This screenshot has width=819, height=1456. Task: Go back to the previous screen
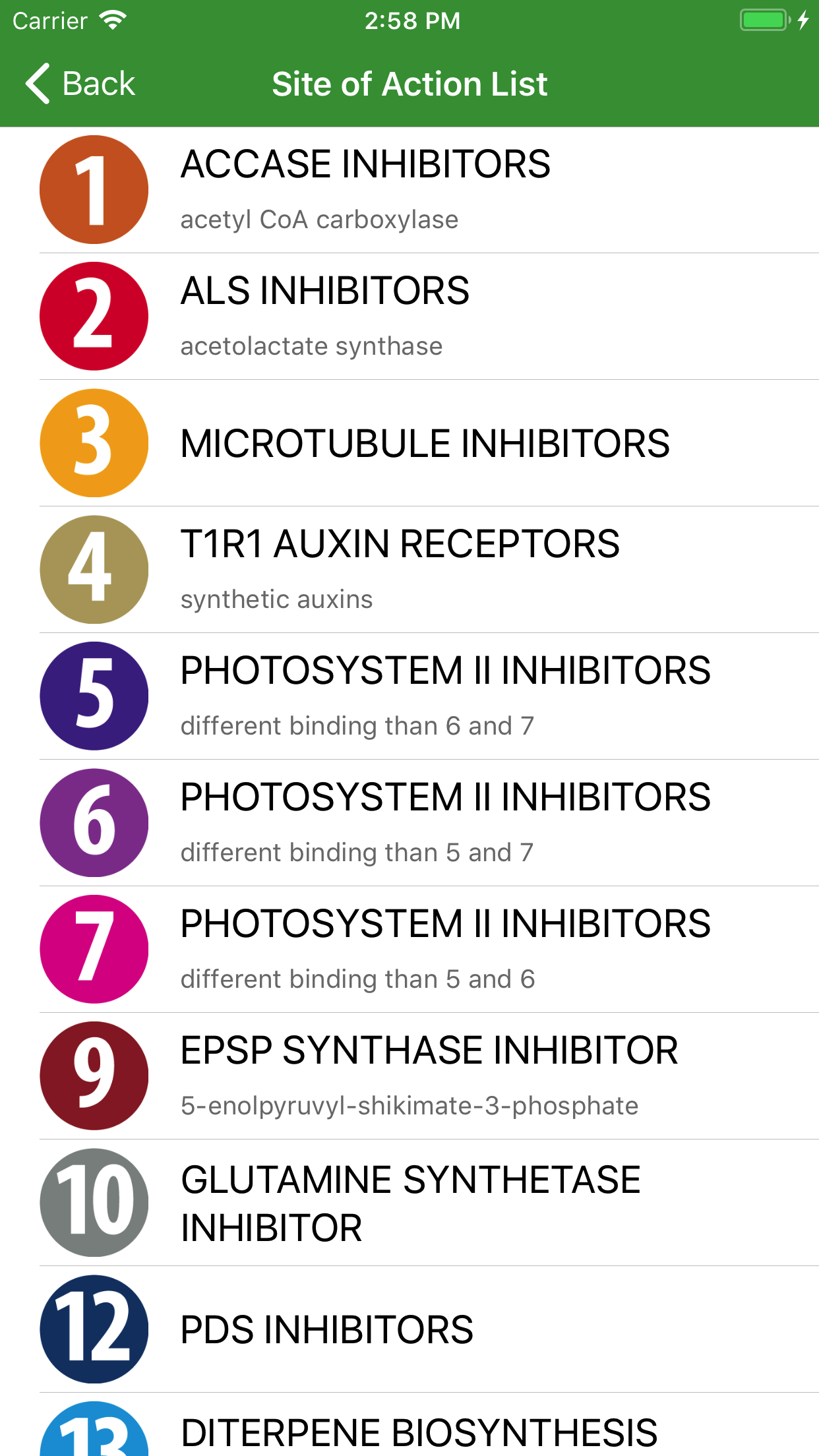pos(80,84)
